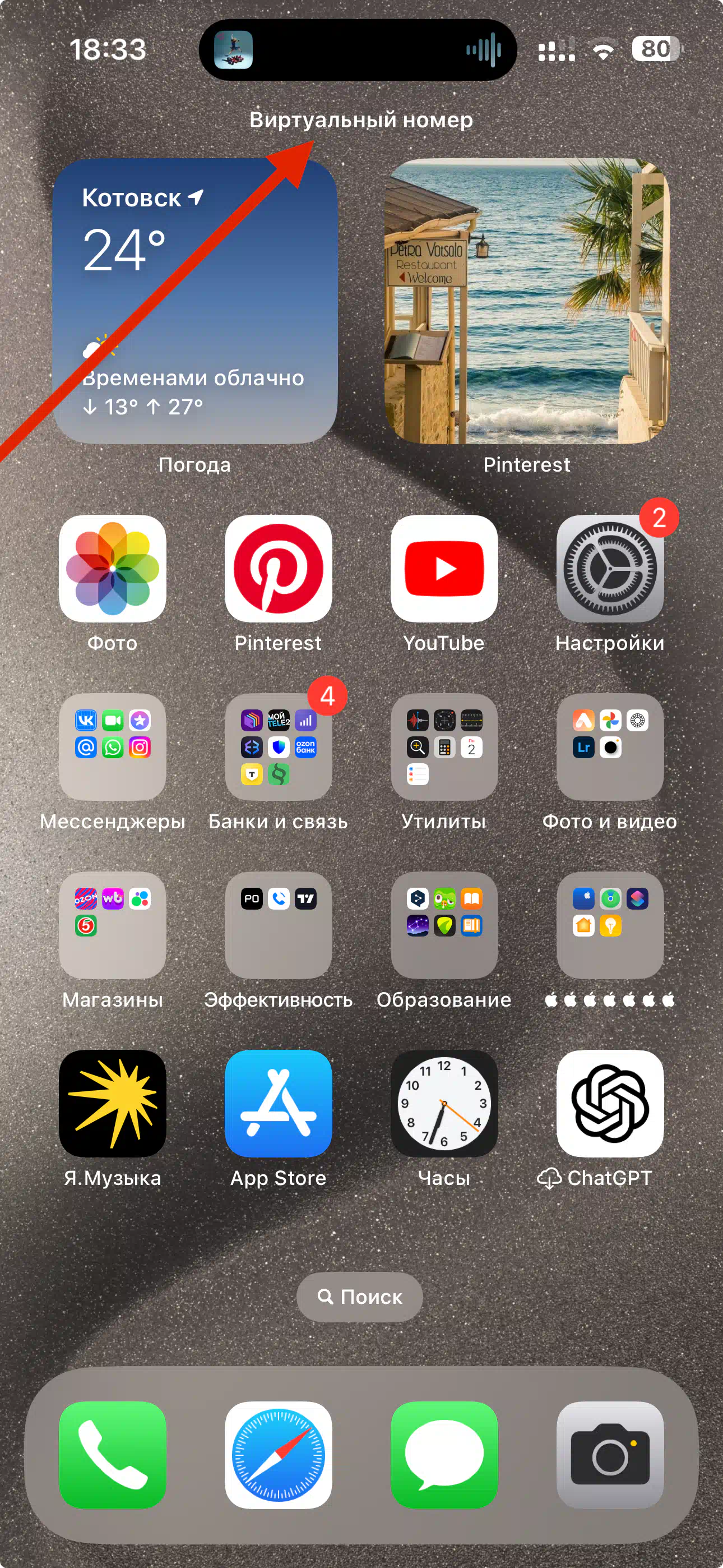Open the Утилиты folder

point(444,747)
